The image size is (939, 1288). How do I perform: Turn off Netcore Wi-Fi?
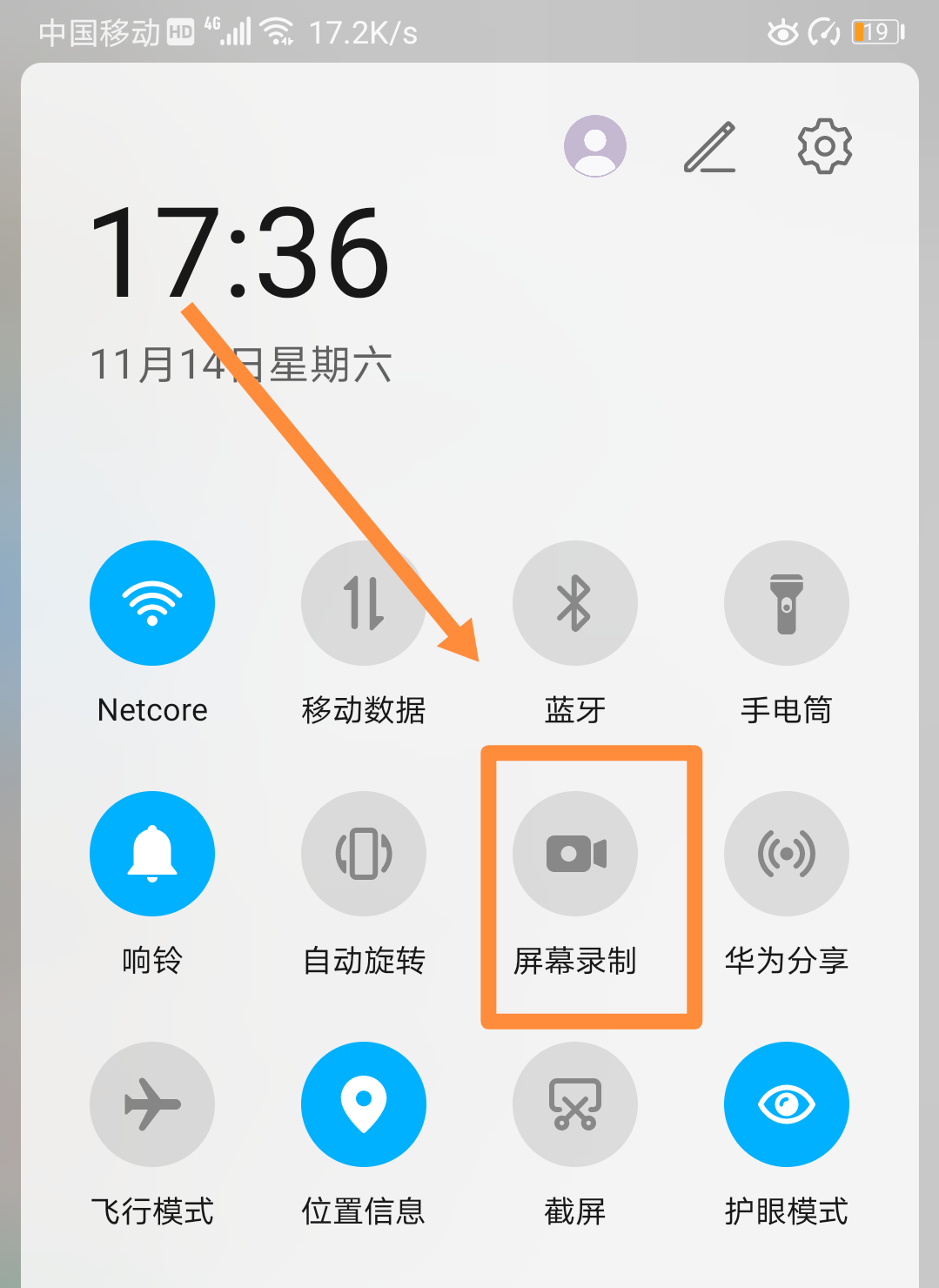(x=152, y=603)
